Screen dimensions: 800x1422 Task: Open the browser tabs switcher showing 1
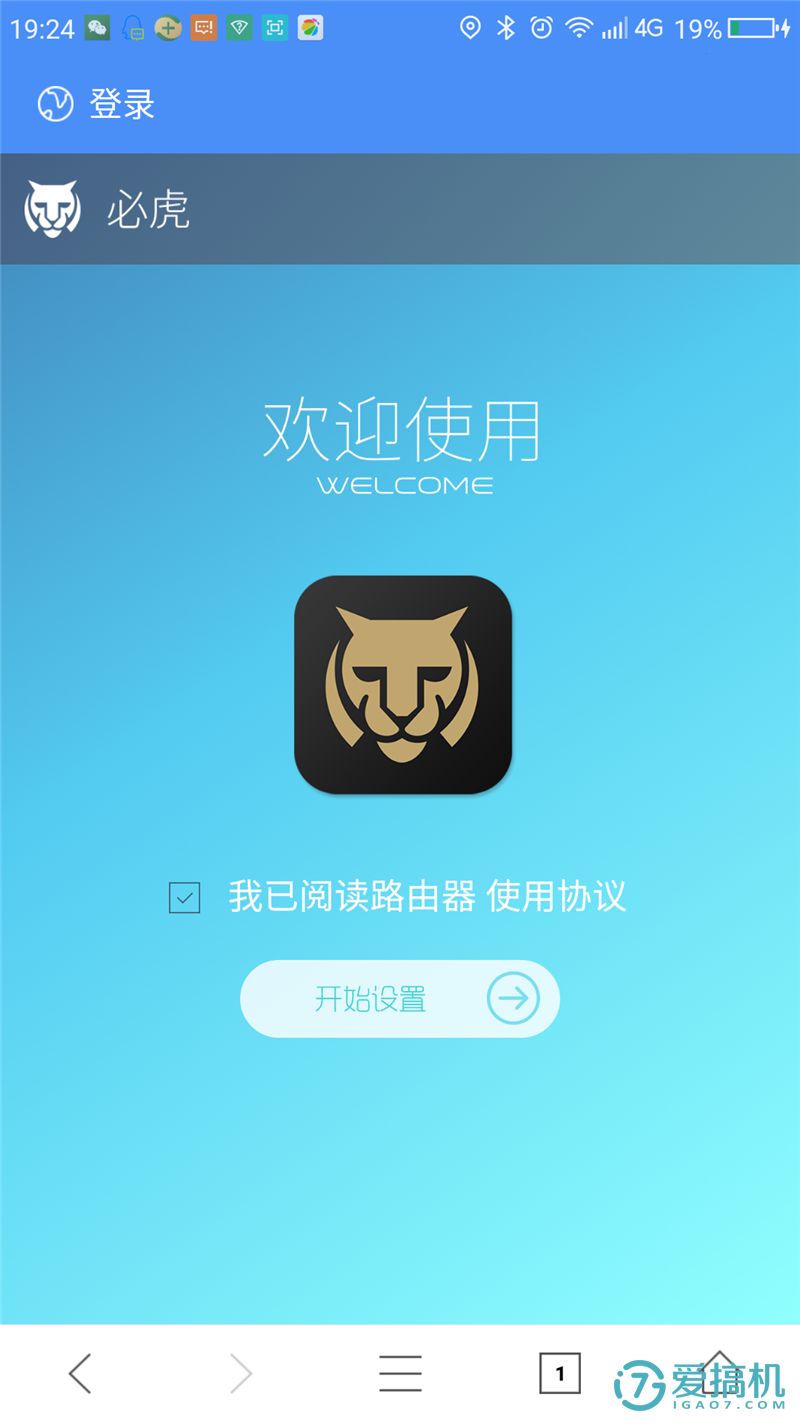[559, 1373]
